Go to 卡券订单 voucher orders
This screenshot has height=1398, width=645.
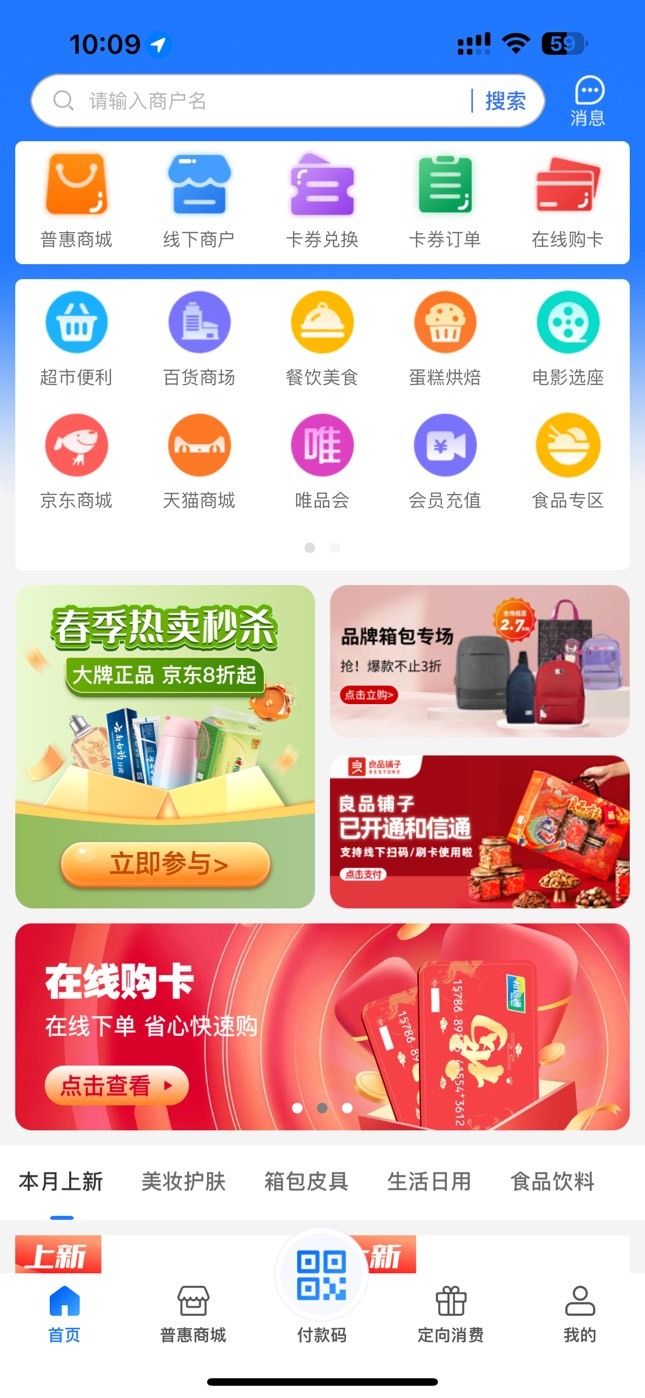click(x=445, y=201)
